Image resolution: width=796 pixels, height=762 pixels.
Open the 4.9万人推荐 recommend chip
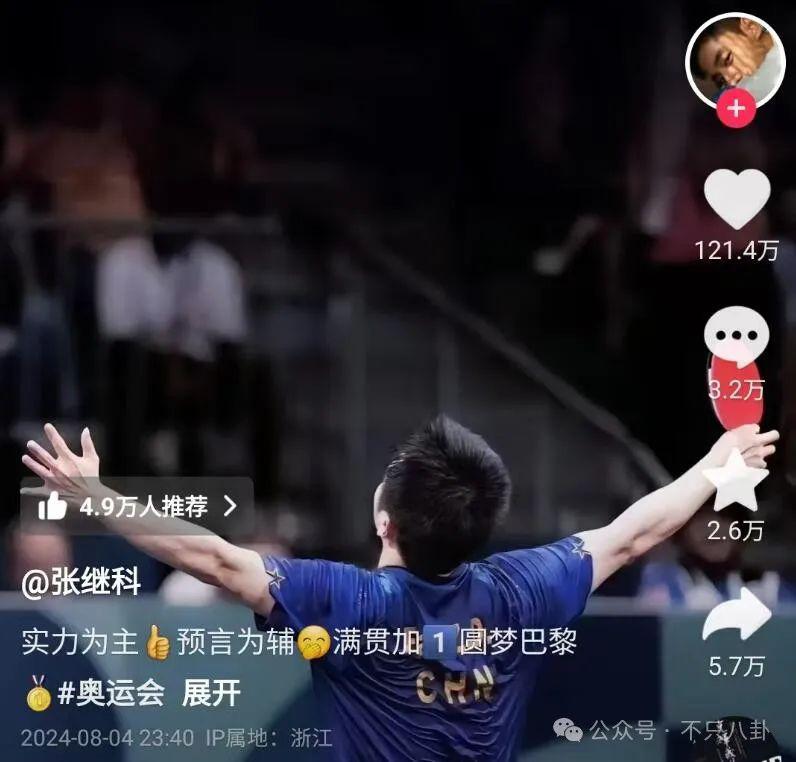click(x=137, y=506)
